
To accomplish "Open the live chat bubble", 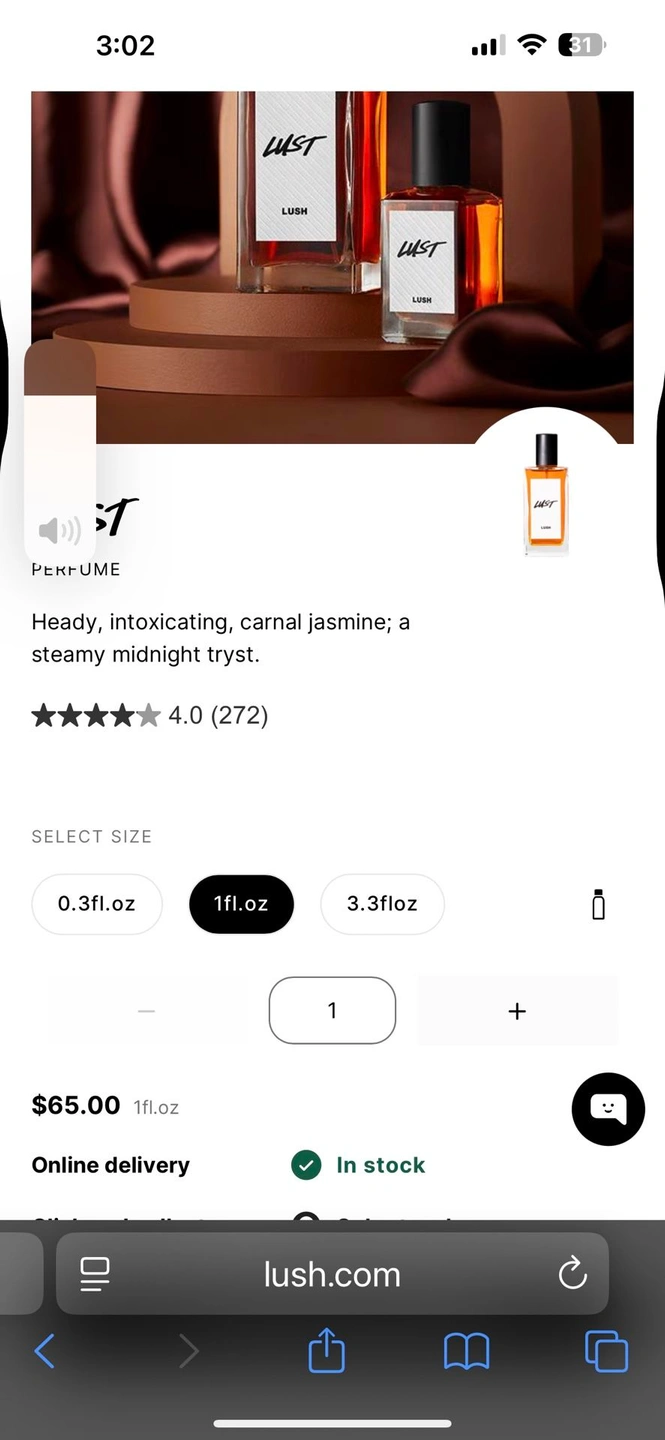I will (608, 1108).
